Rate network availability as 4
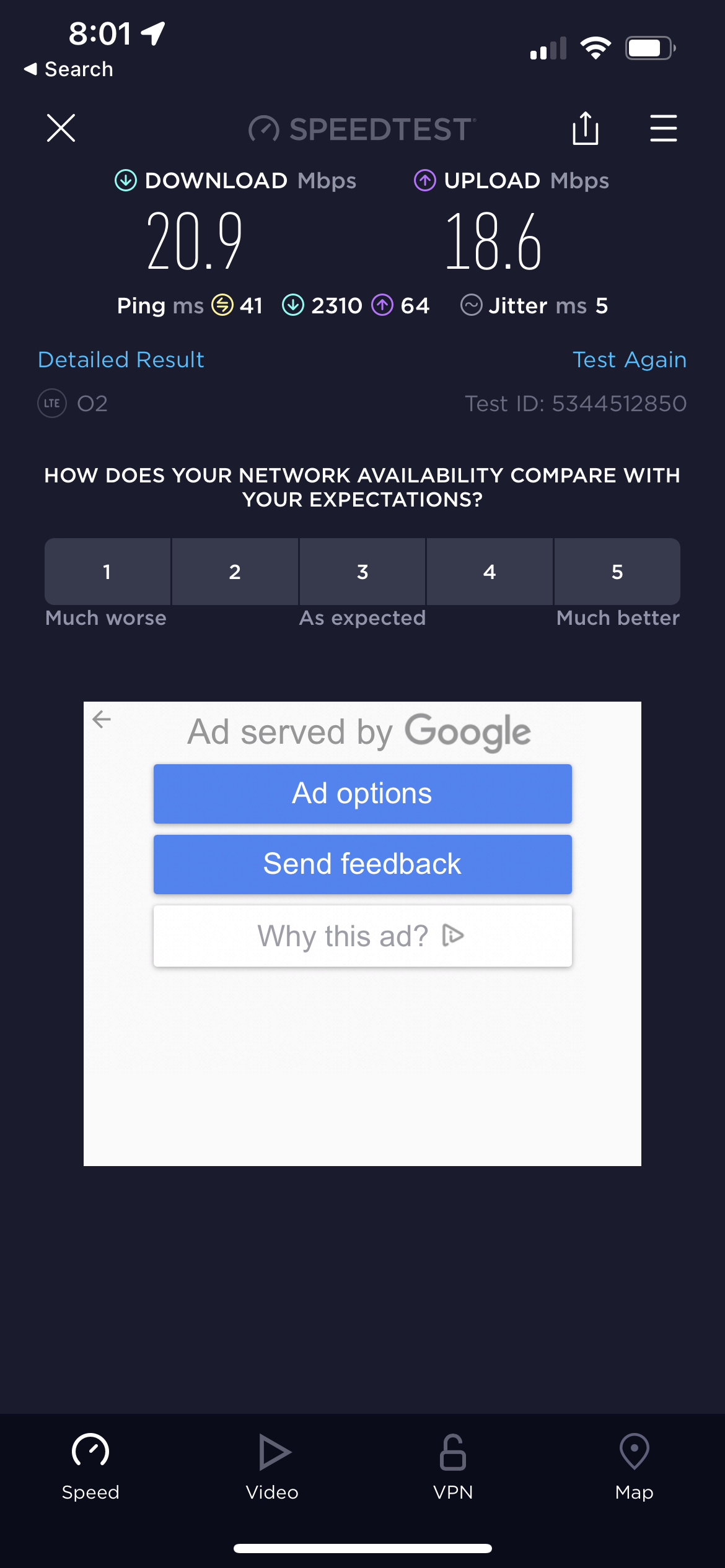 tap(490, 572)
